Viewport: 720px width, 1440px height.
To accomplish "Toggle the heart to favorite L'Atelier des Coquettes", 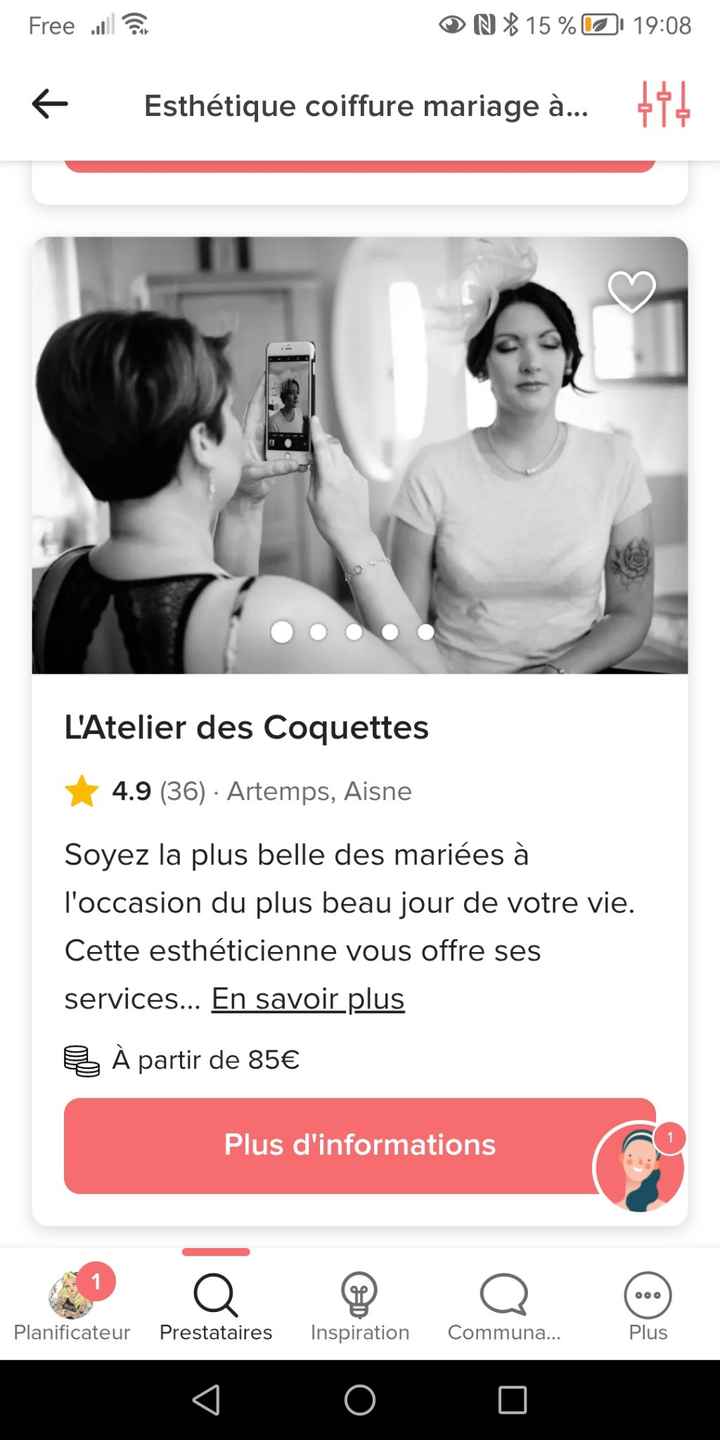I will click(630, 291).
